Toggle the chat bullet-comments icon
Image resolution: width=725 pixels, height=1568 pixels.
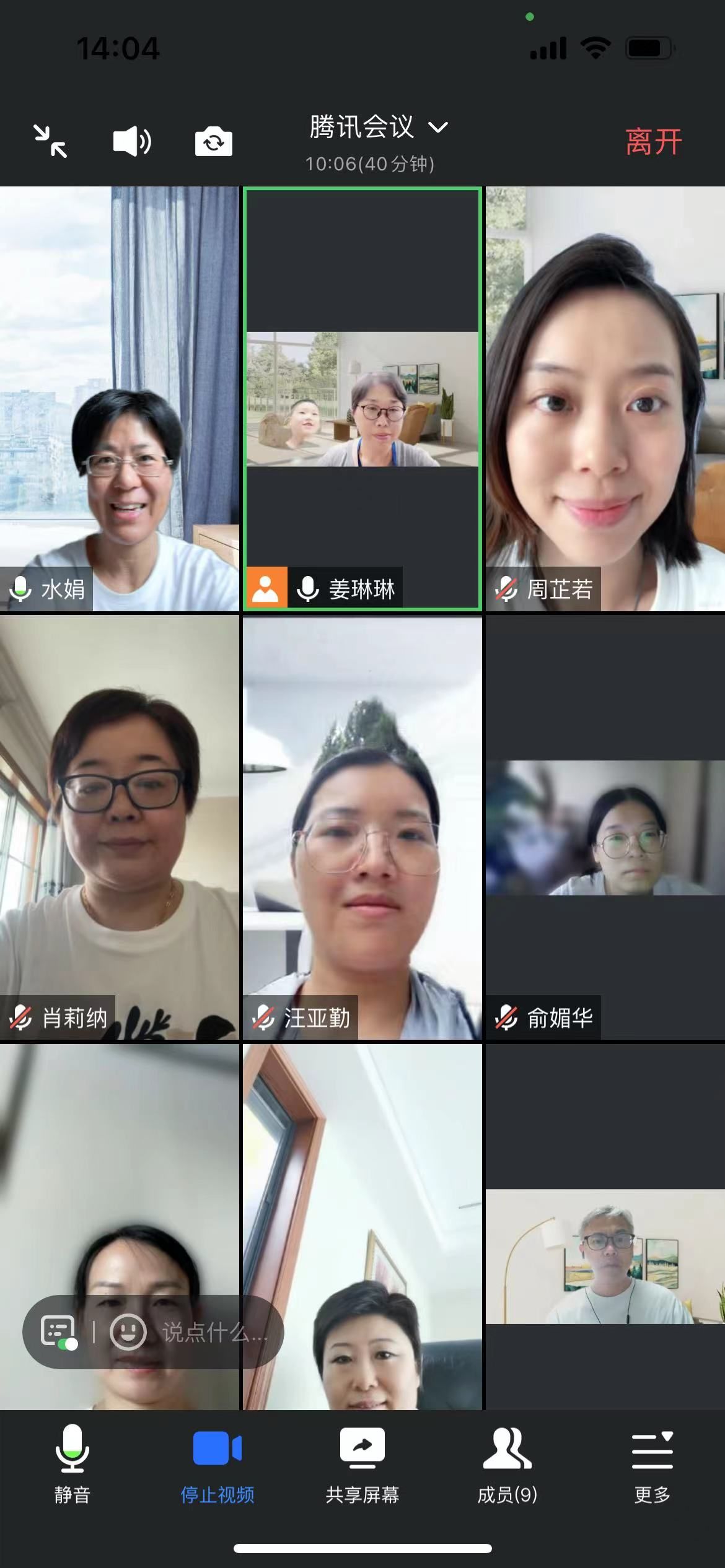pos(59,1332)
